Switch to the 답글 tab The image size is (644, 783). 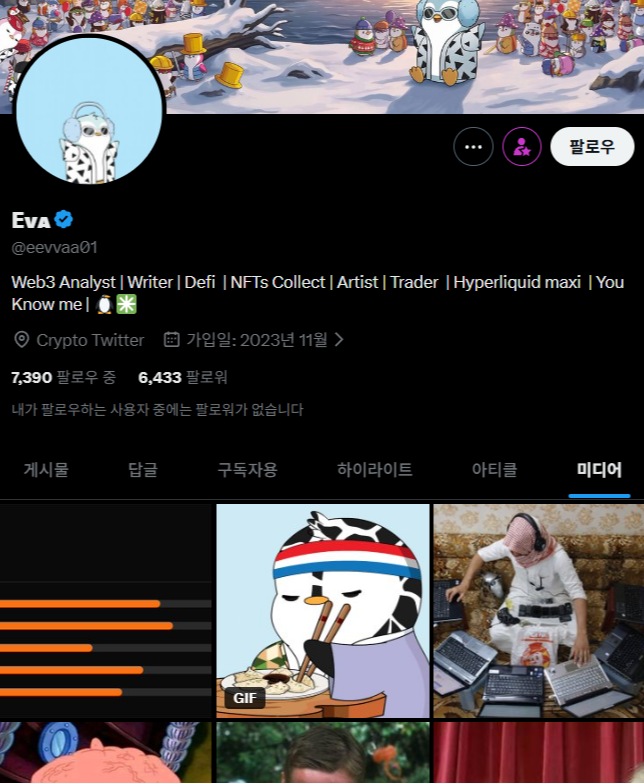click(x=143, y=469)
